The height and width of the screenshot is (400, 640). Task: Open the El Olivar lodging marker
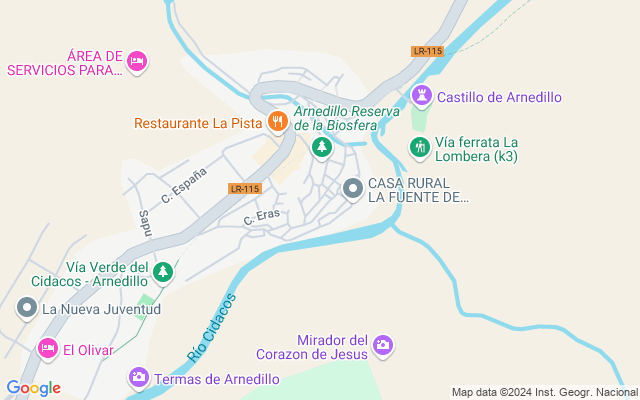47,349
